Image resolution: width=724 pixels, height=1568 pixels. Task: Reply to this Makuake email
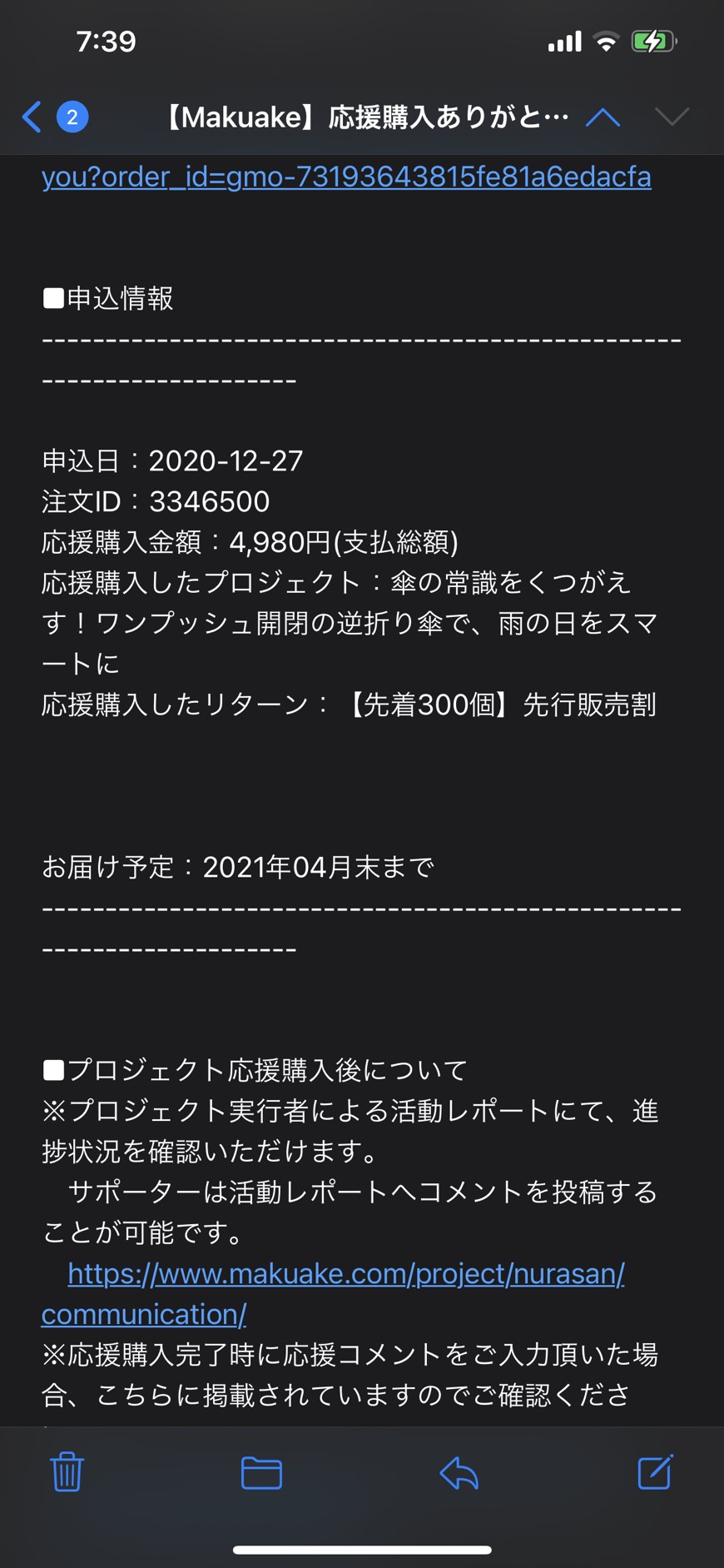point(459,1472)
